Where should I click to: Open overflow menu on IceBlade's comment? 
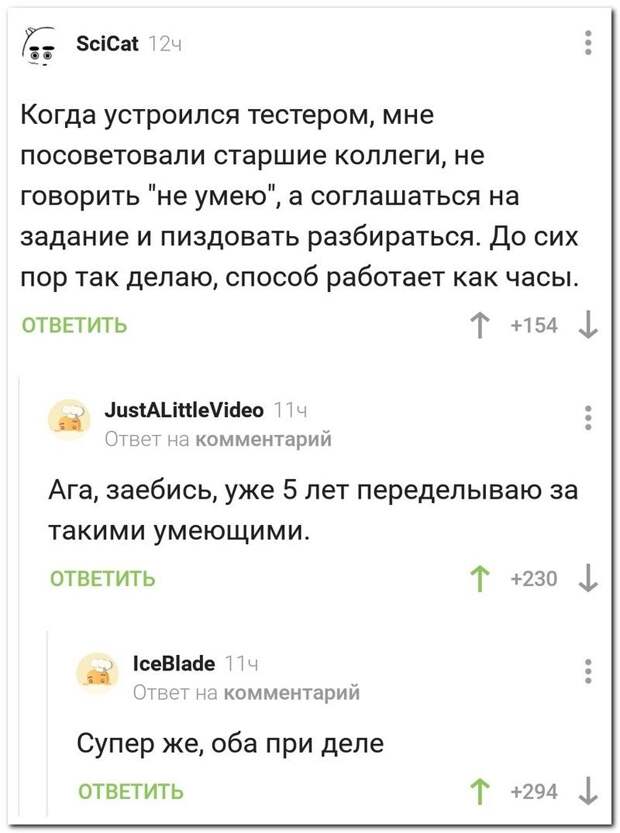589,671
